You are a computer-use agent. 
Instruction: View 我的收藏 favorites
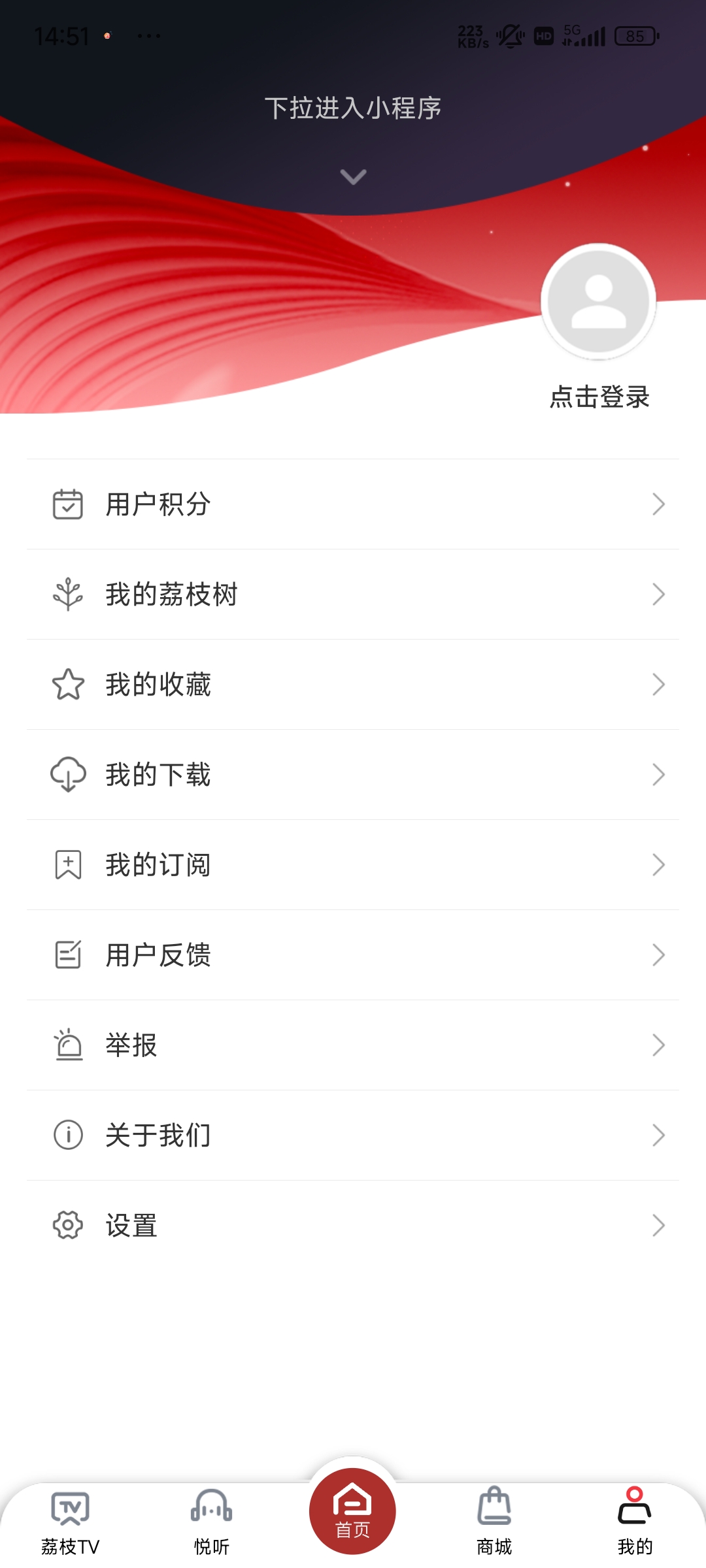[x=353, y=685]
